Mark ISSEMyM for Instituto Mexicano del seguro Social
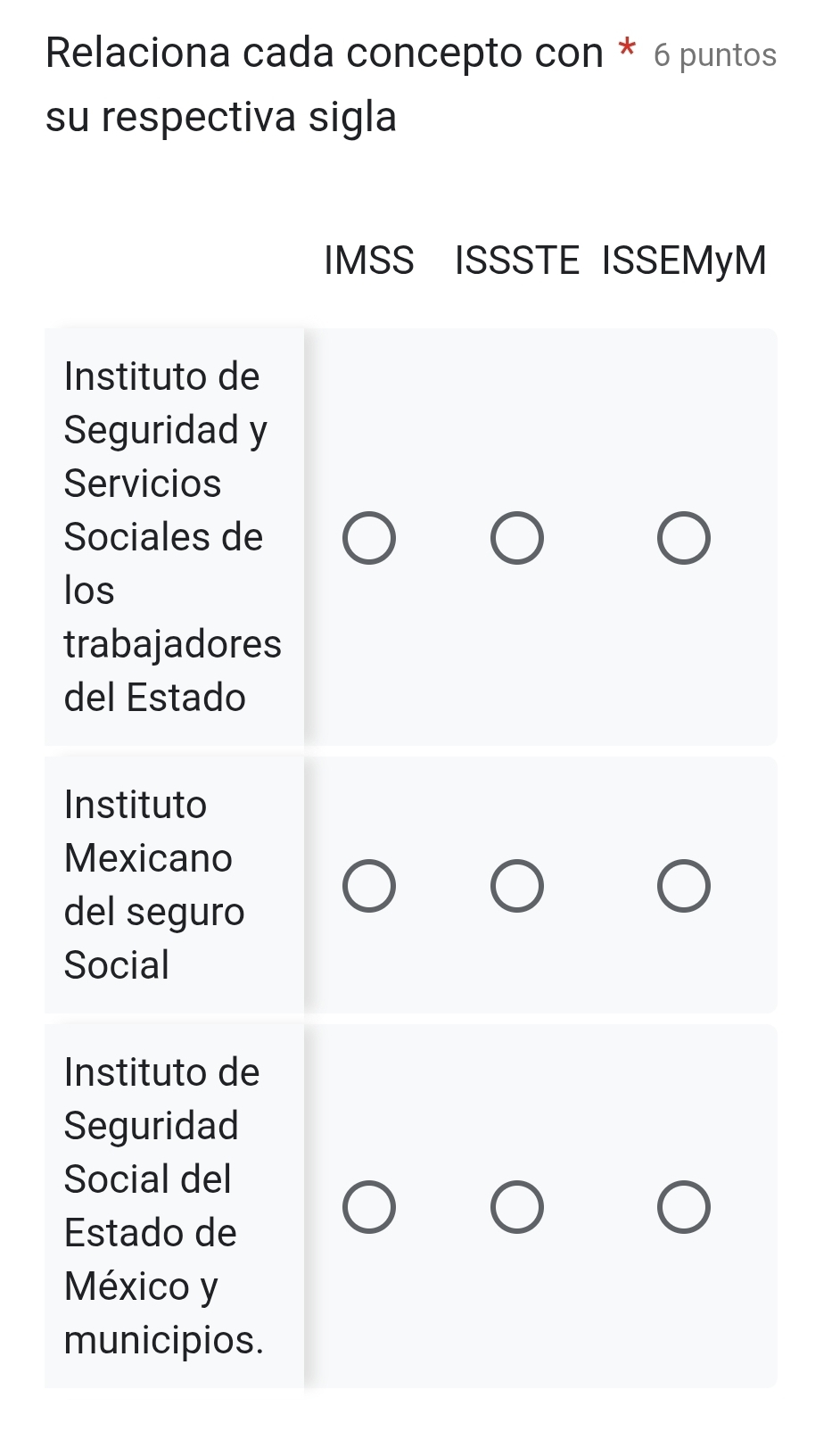This screenshot has width=840, height=1431. [684, 886]
